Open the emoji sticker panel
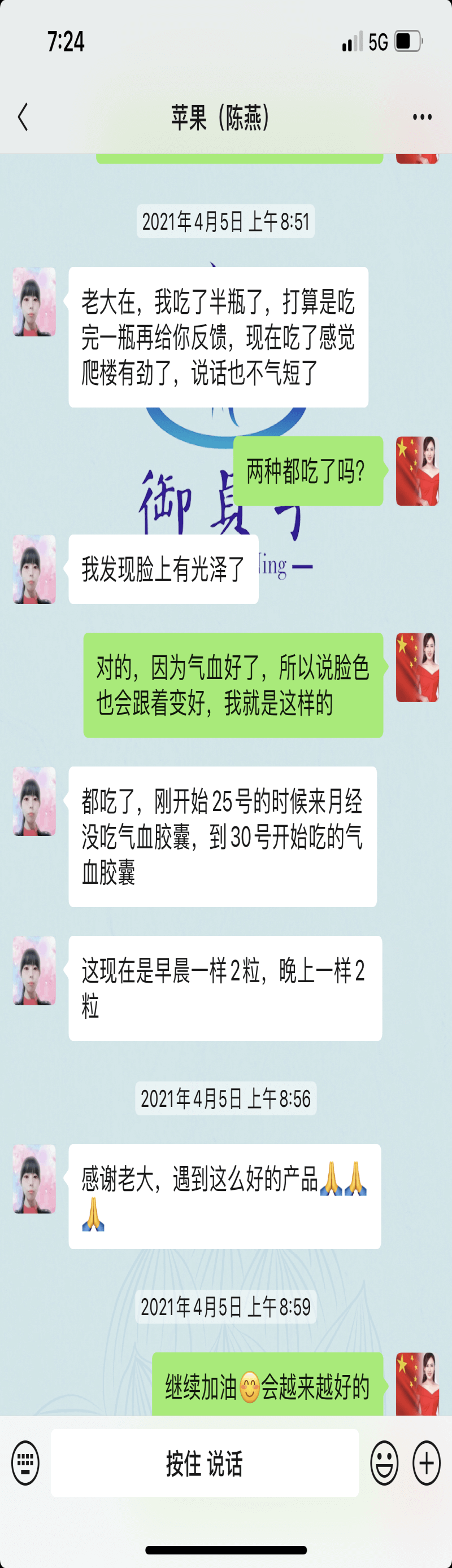Viewport: 452px width, 1568px height. tap(384, 1462)
